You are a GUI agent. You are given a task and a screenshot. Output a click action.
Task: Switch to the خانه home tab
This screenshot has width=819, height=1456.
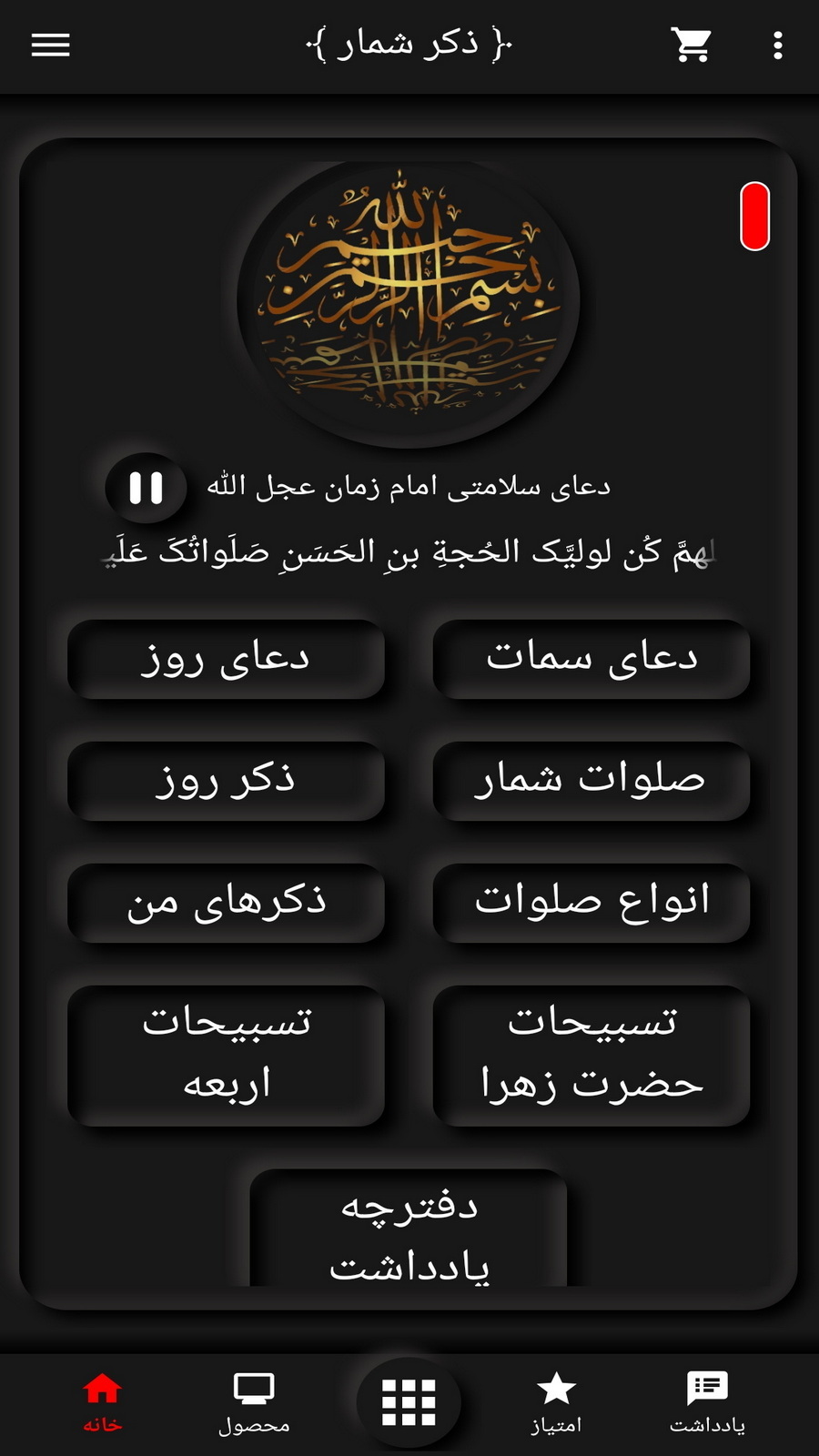point(102,1401)
